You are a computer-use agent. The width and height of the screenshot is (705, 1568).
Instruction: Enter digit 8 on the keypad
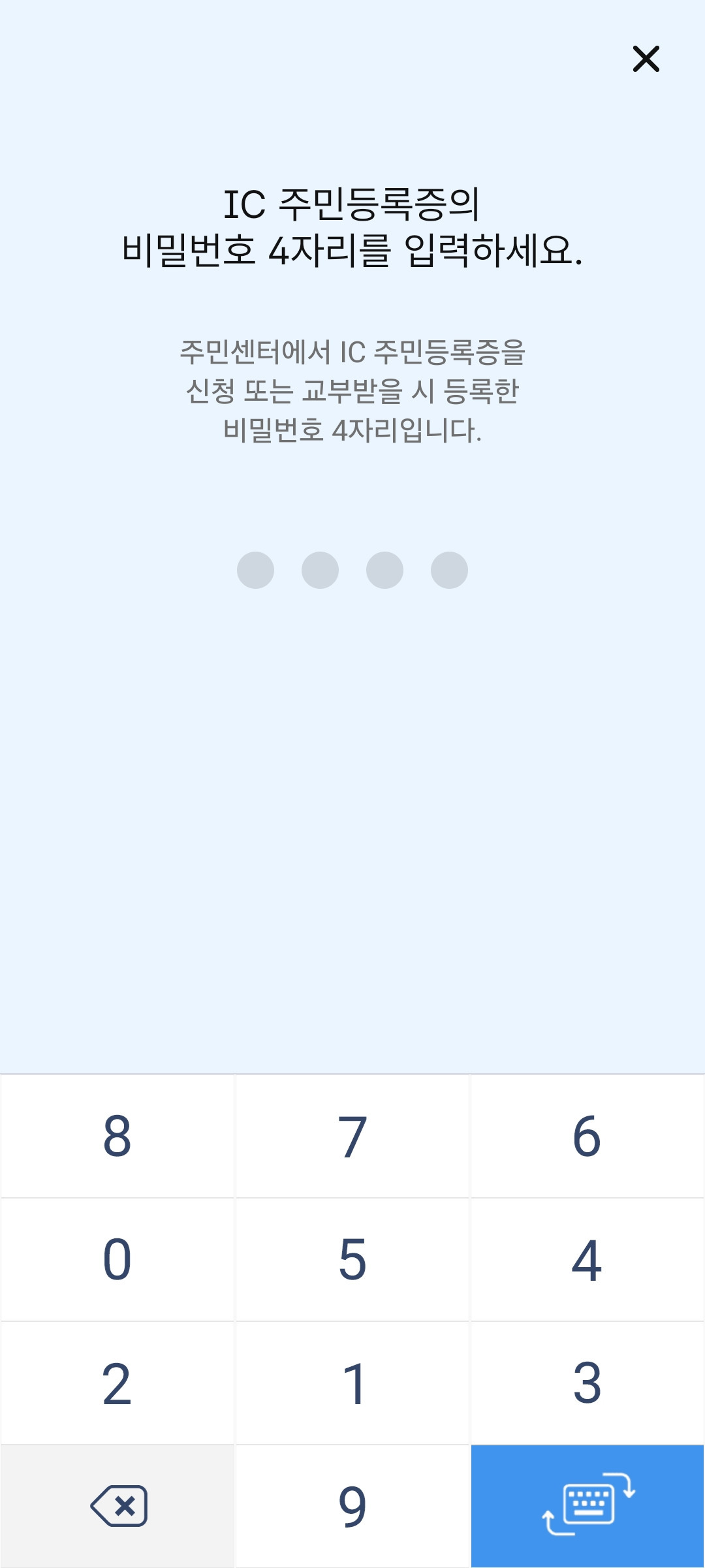tap(117, 1137)
